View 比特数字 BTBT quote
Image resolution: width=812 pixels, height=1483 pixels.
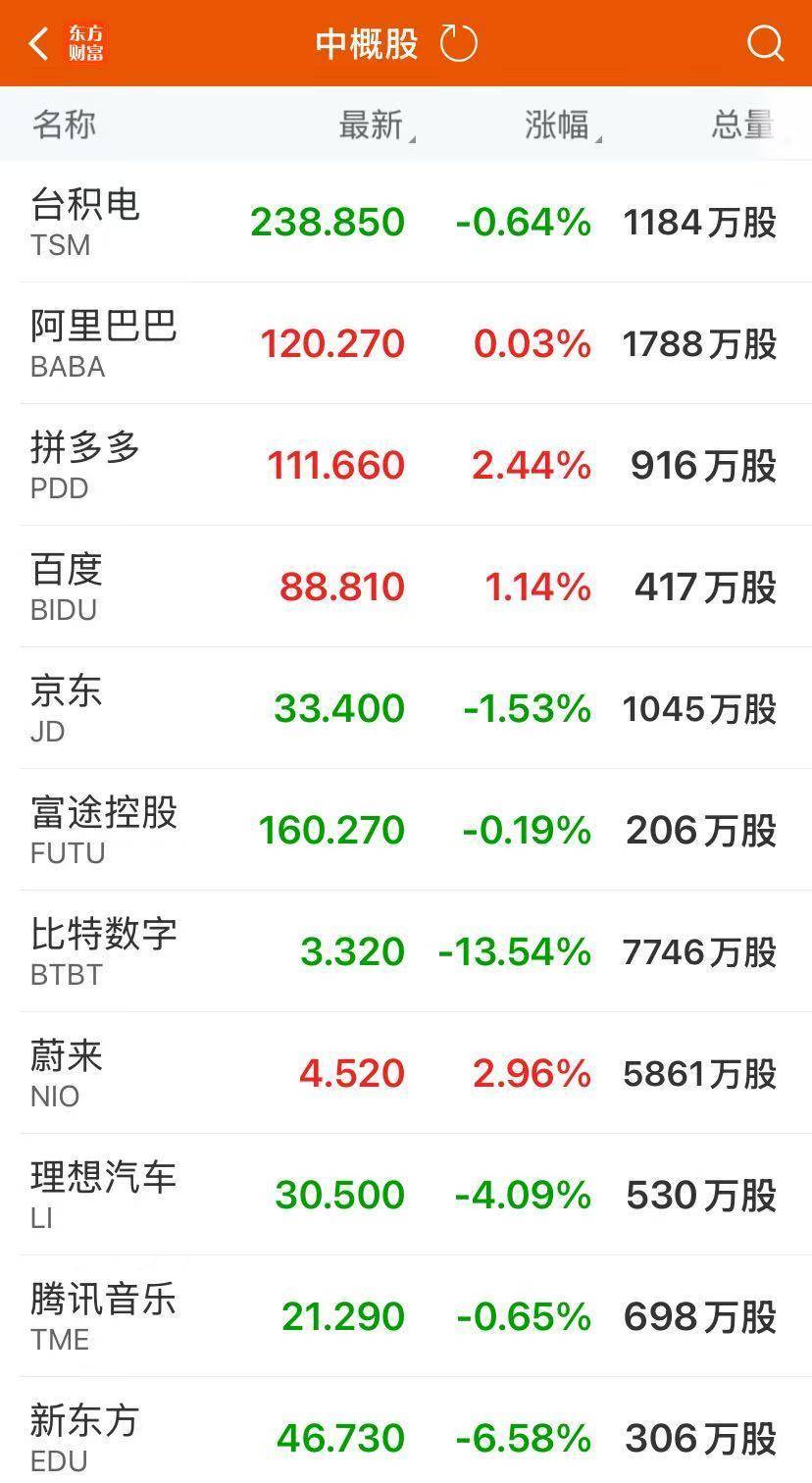click(406, 951)
